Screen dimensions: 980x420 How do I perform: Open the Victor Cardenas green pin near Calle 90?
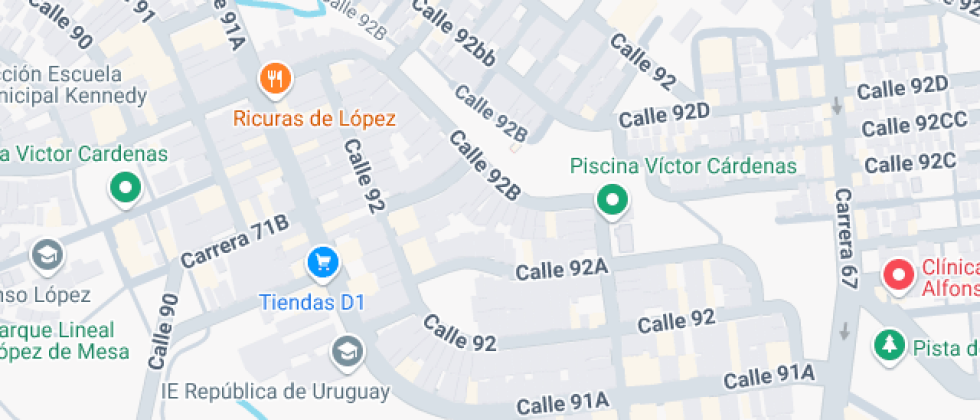point(126,187)
